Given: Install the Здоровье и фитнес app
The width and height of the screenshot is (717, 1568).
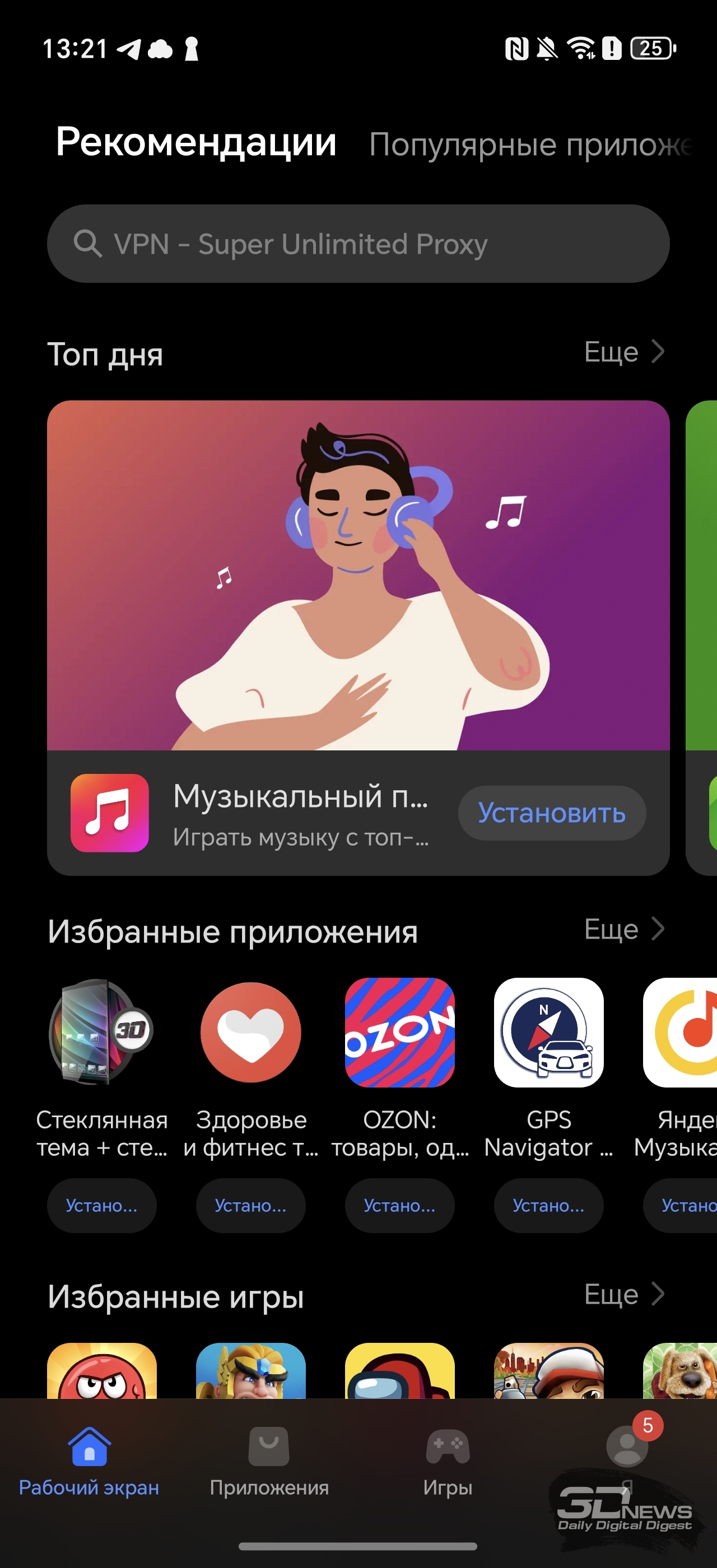Looking at the screenshot, I should (251, 1205).
